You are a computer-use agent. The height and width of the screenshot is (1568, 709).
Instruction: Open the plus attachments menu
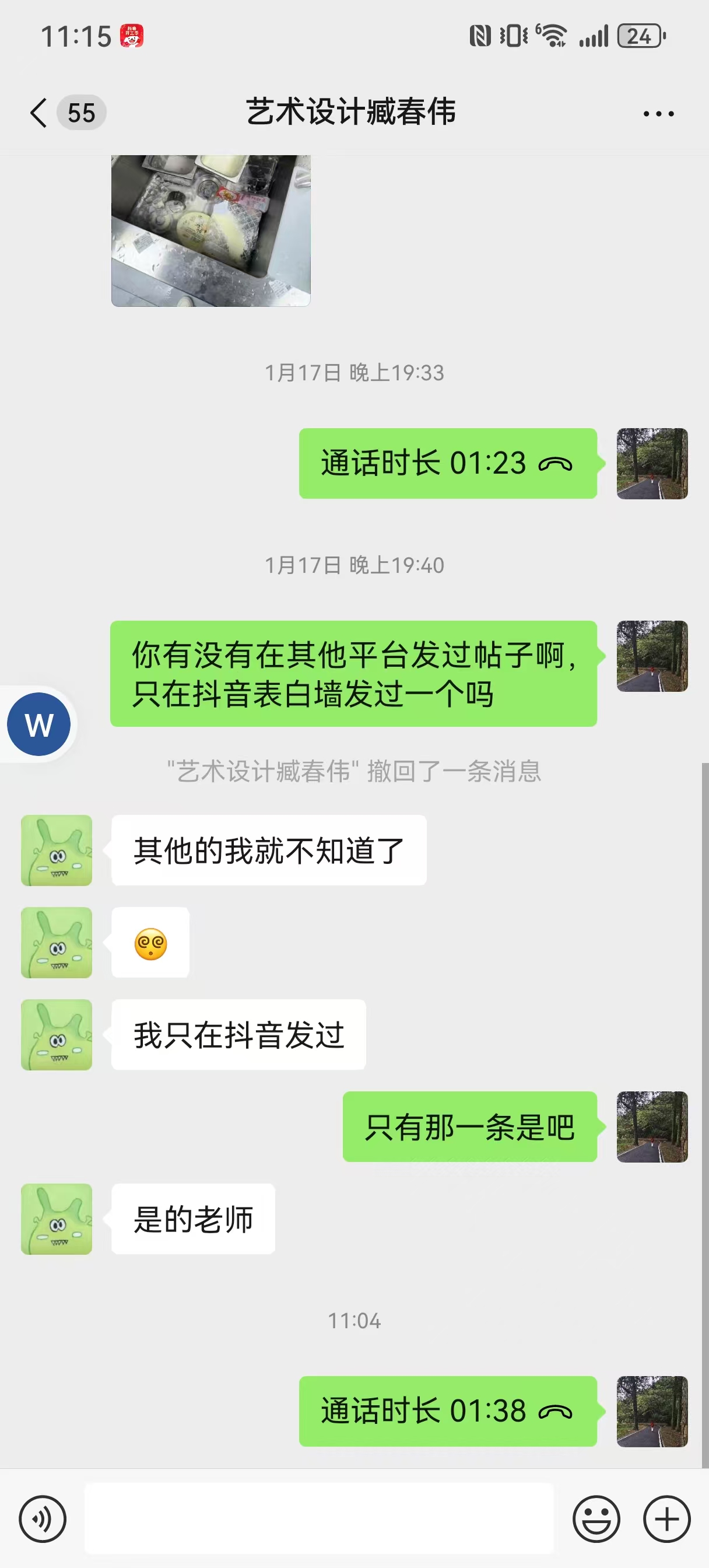pos(666,1520)
